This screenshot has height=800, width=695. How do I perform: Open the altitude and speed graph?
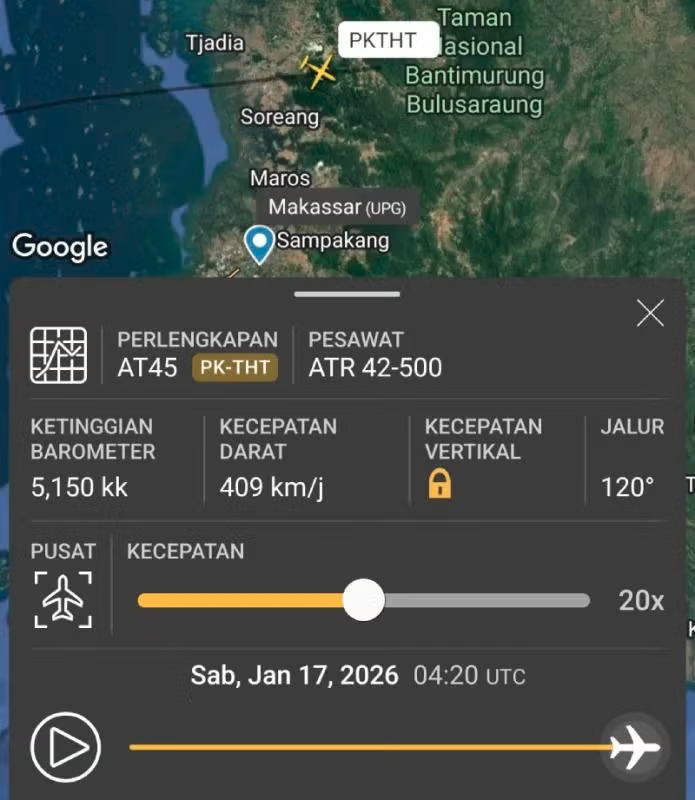click(x=58, y=355)
